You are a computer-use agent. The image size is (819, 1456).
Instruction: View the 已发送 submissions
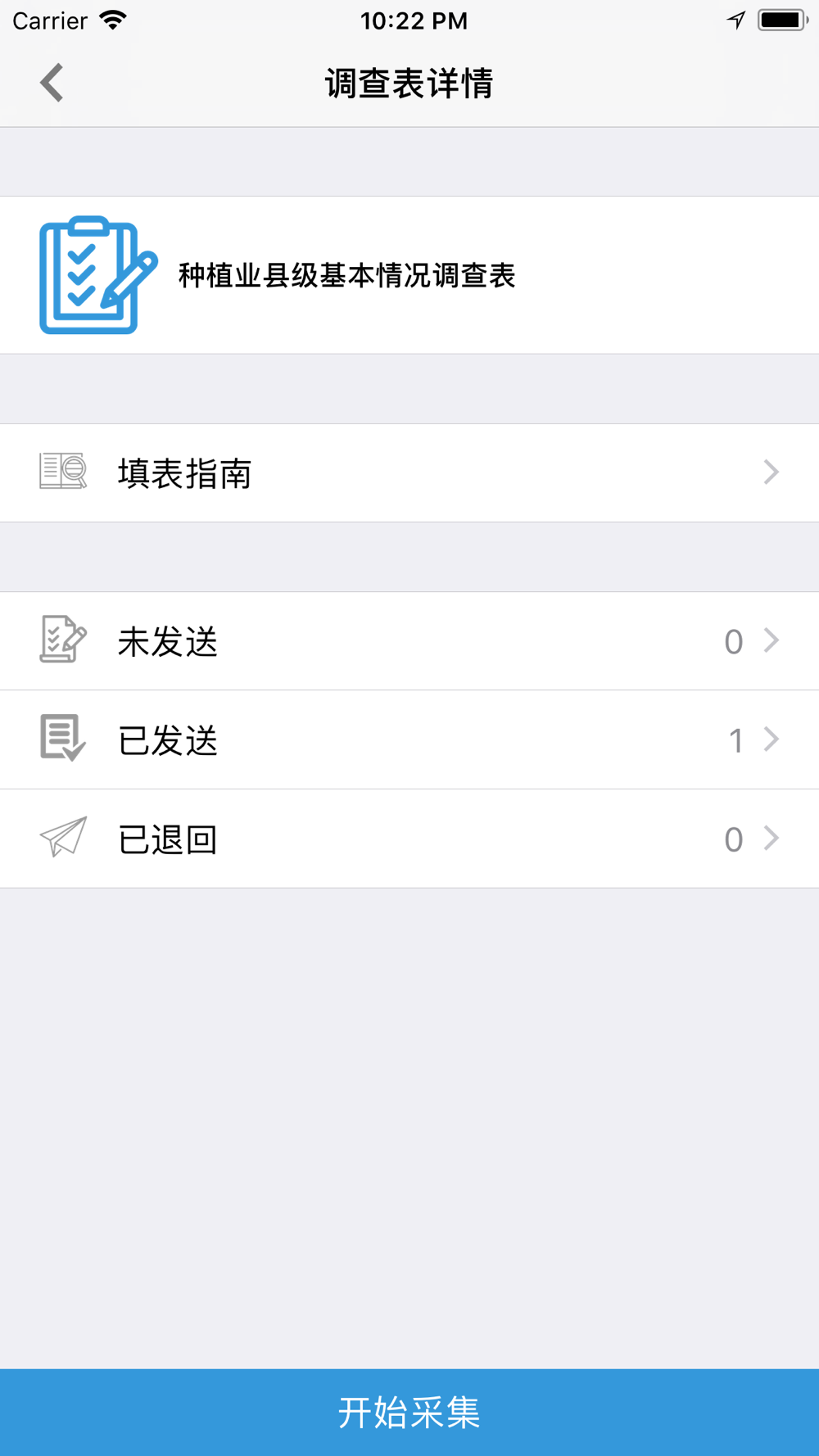409,739
